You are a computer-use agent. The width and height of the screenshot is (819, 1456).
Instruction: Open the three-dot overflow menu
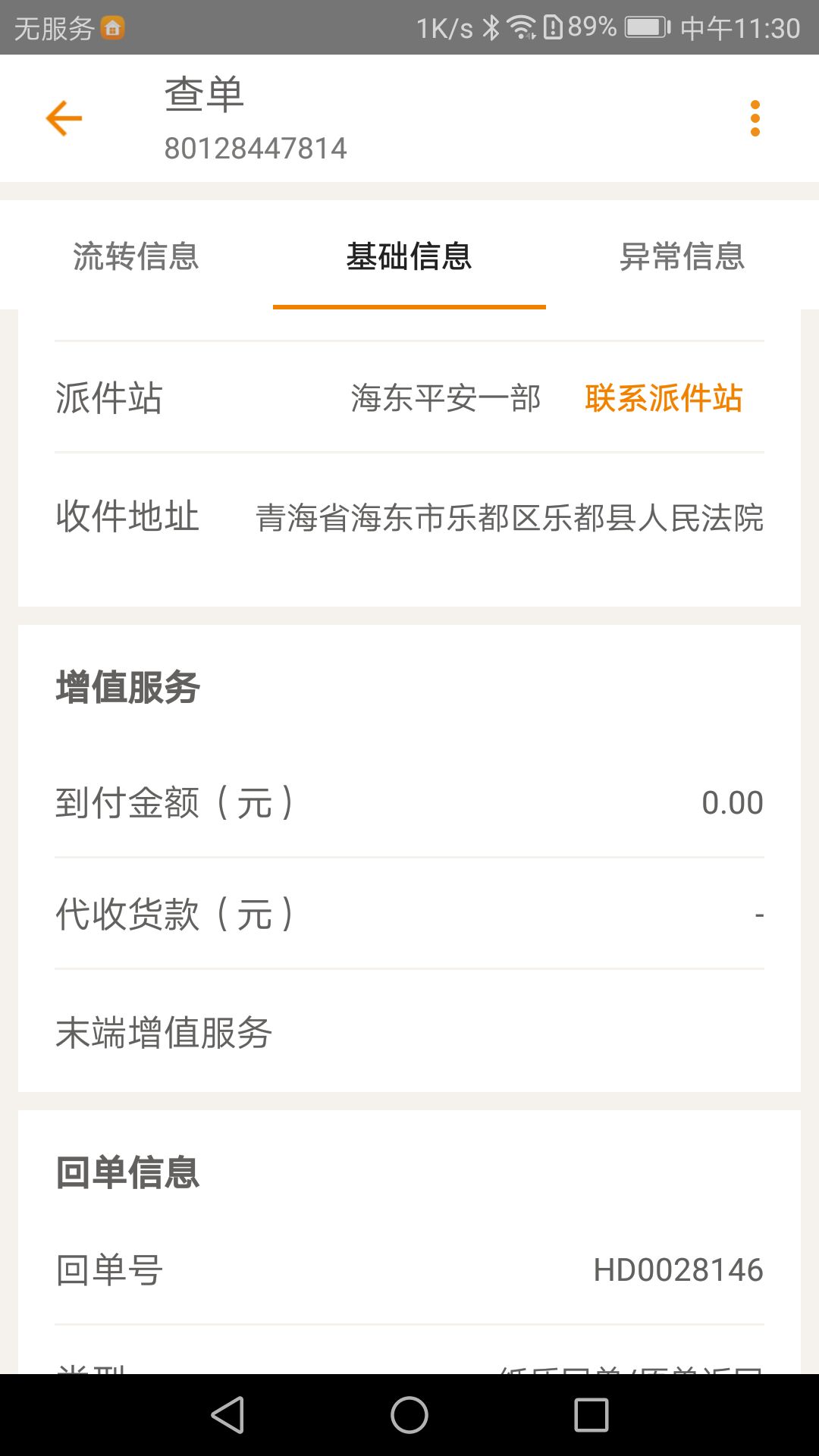click(755, 118)
